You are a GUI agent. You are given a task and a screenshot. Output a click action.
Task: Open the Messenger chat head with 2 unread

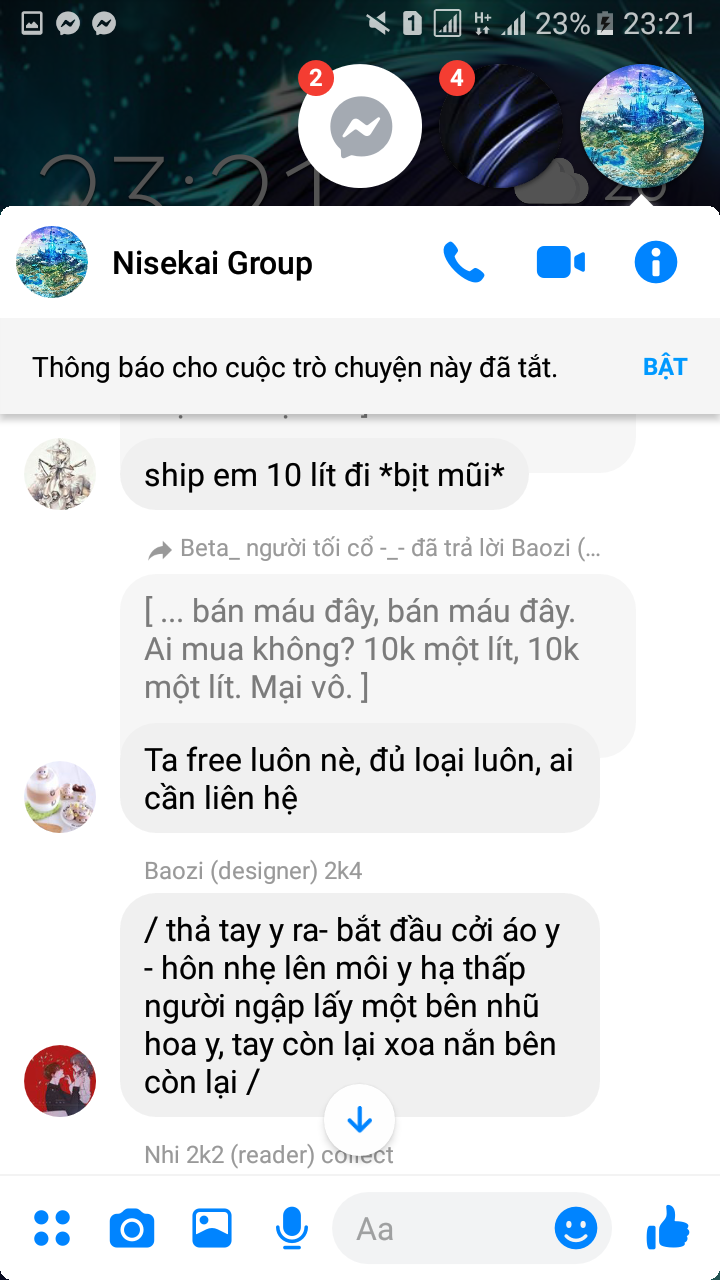[360, 127]
